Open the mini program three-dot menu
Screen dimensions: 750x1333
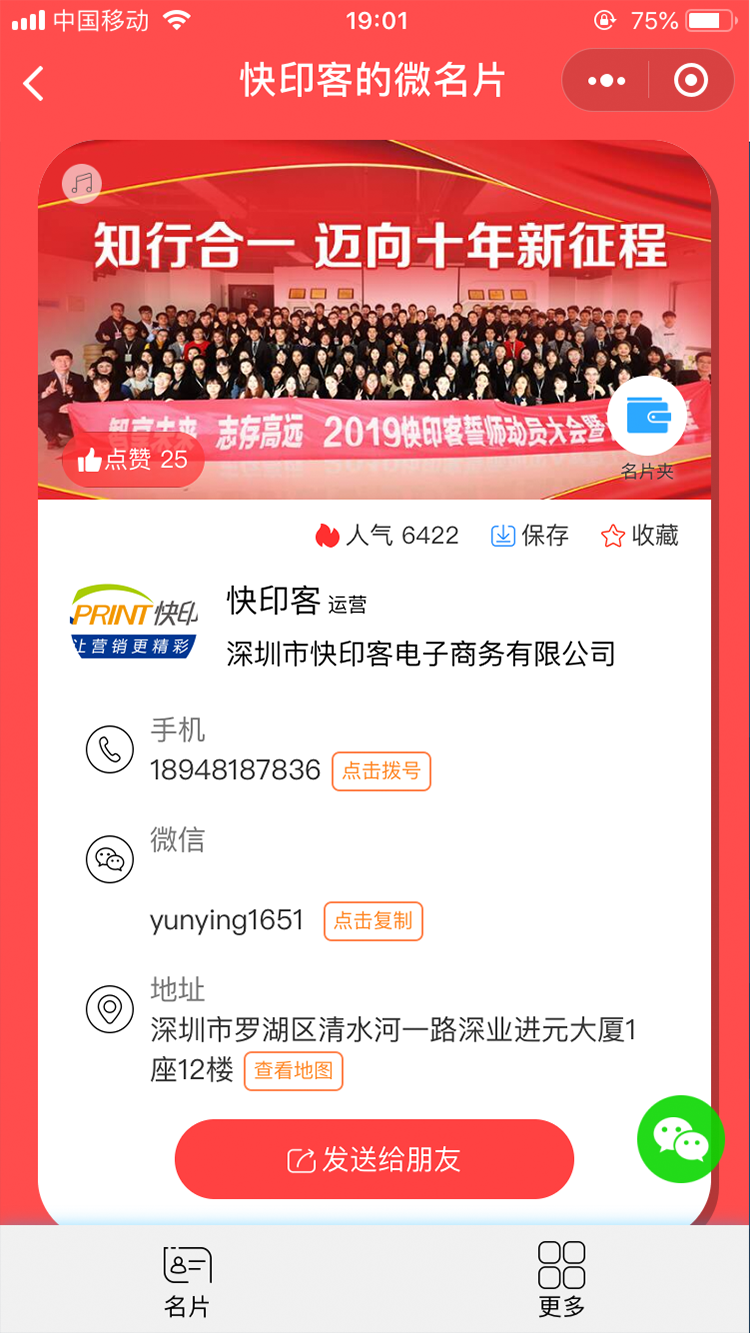607,81
